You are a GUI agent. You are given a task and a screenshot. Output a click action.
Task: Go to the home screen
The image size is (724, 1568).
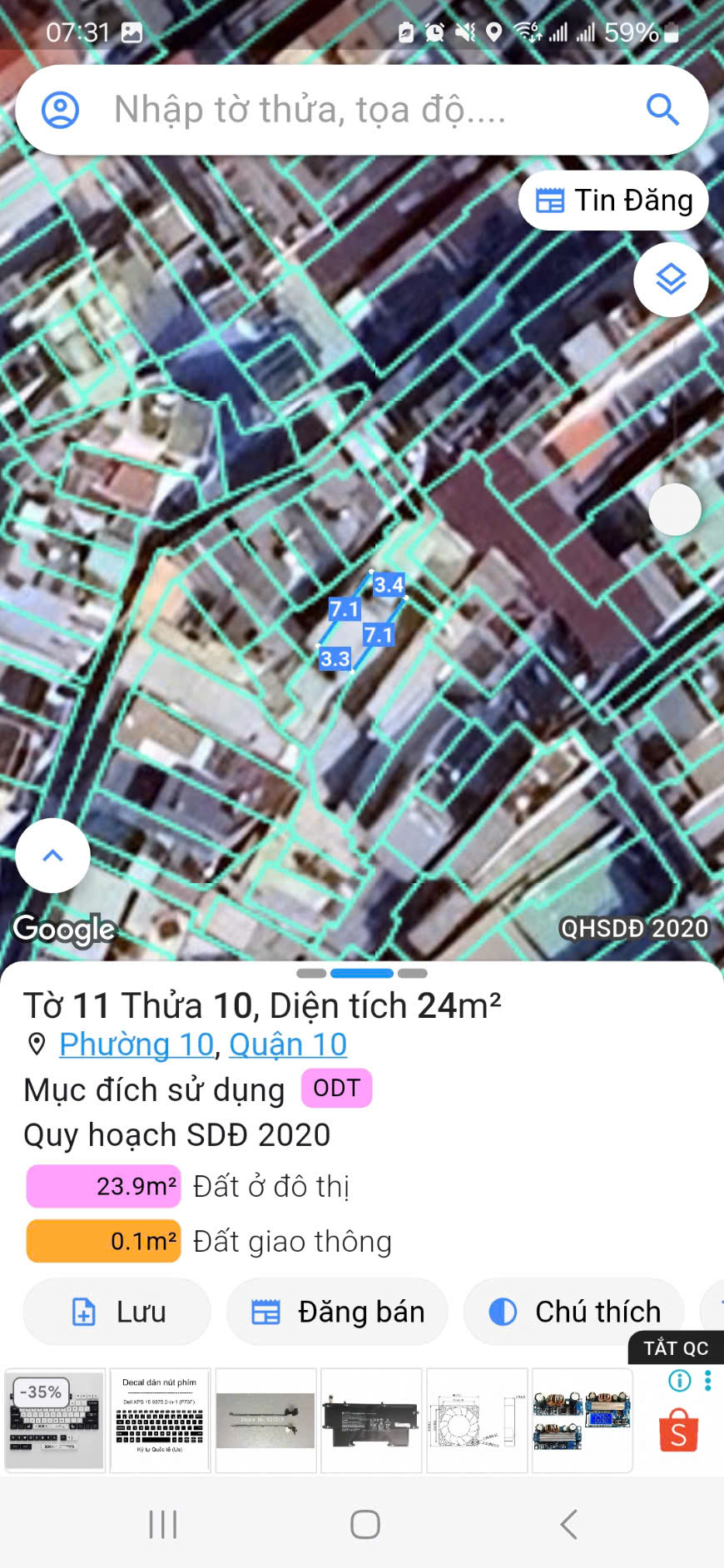coord(365,1525)
